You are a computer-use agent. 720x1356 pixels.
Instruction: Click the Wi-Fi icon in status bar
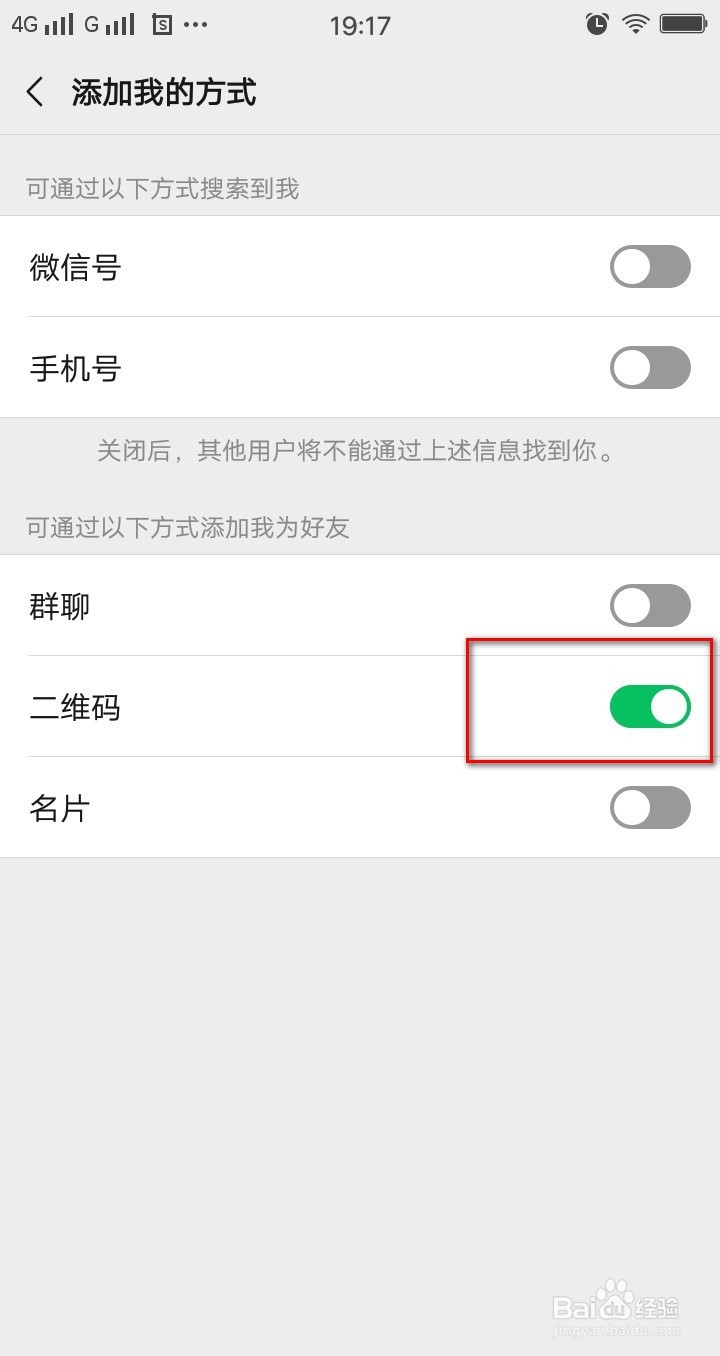pos(636,24)
